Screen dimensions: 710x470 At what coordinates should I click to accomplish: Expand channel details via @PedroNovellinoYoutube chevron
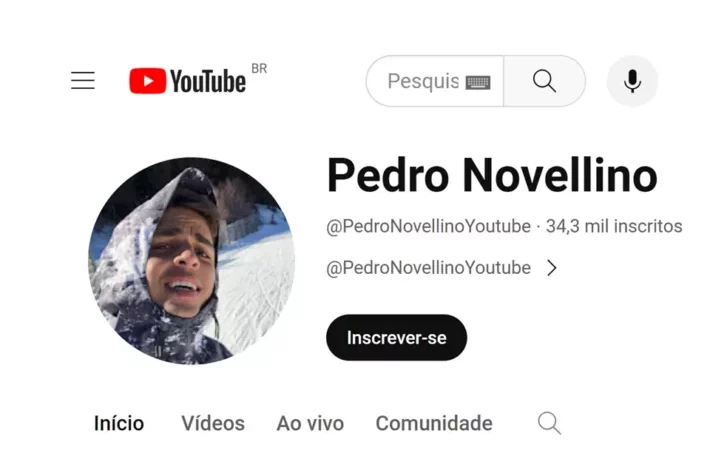(x=552, y=268)
